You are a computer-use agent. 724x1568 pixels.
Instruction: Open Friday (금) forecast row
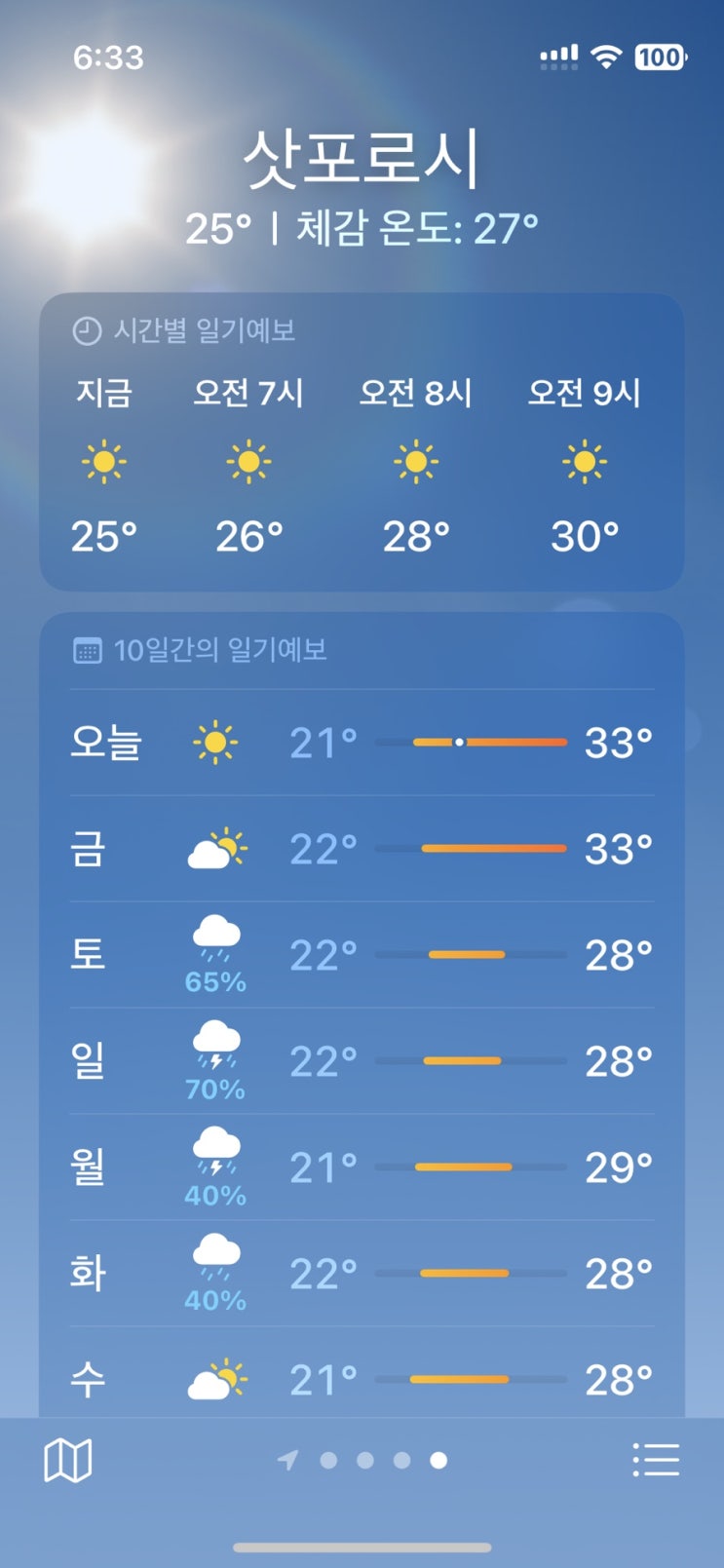(x=362, y=849)
